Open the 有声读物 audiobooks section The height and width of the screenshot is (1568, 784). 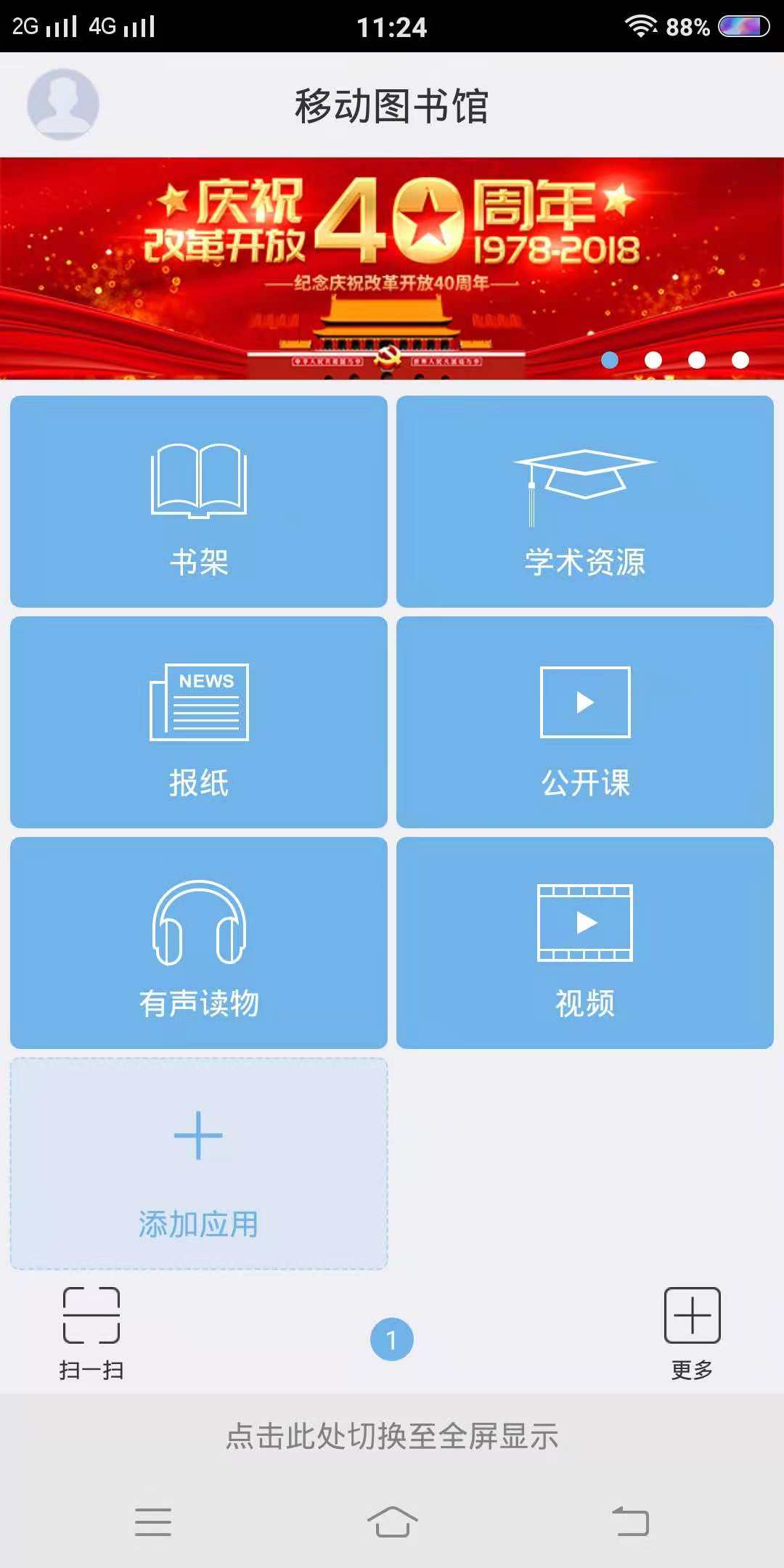point(199,944)
